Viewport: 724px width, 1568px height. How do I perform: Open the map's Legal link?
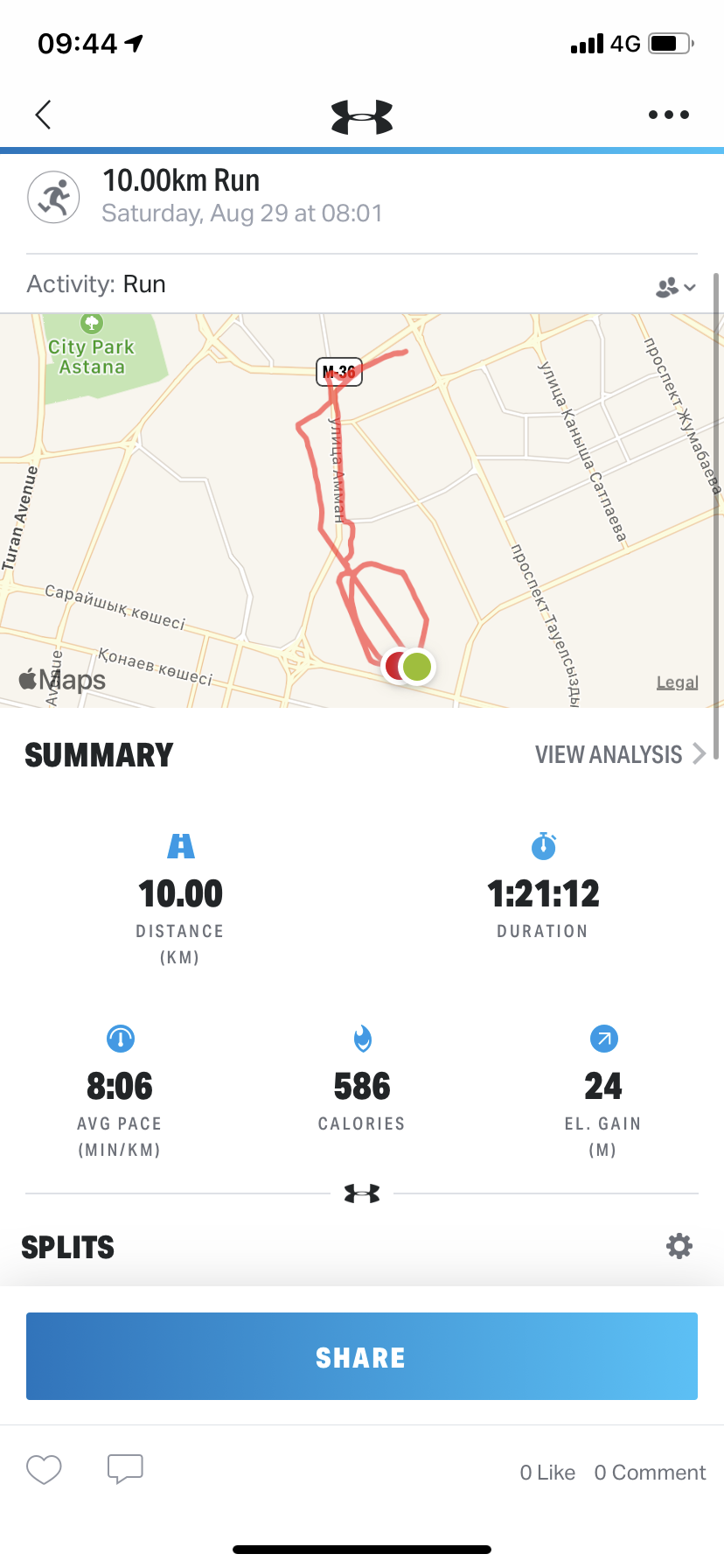click(677, 682)
